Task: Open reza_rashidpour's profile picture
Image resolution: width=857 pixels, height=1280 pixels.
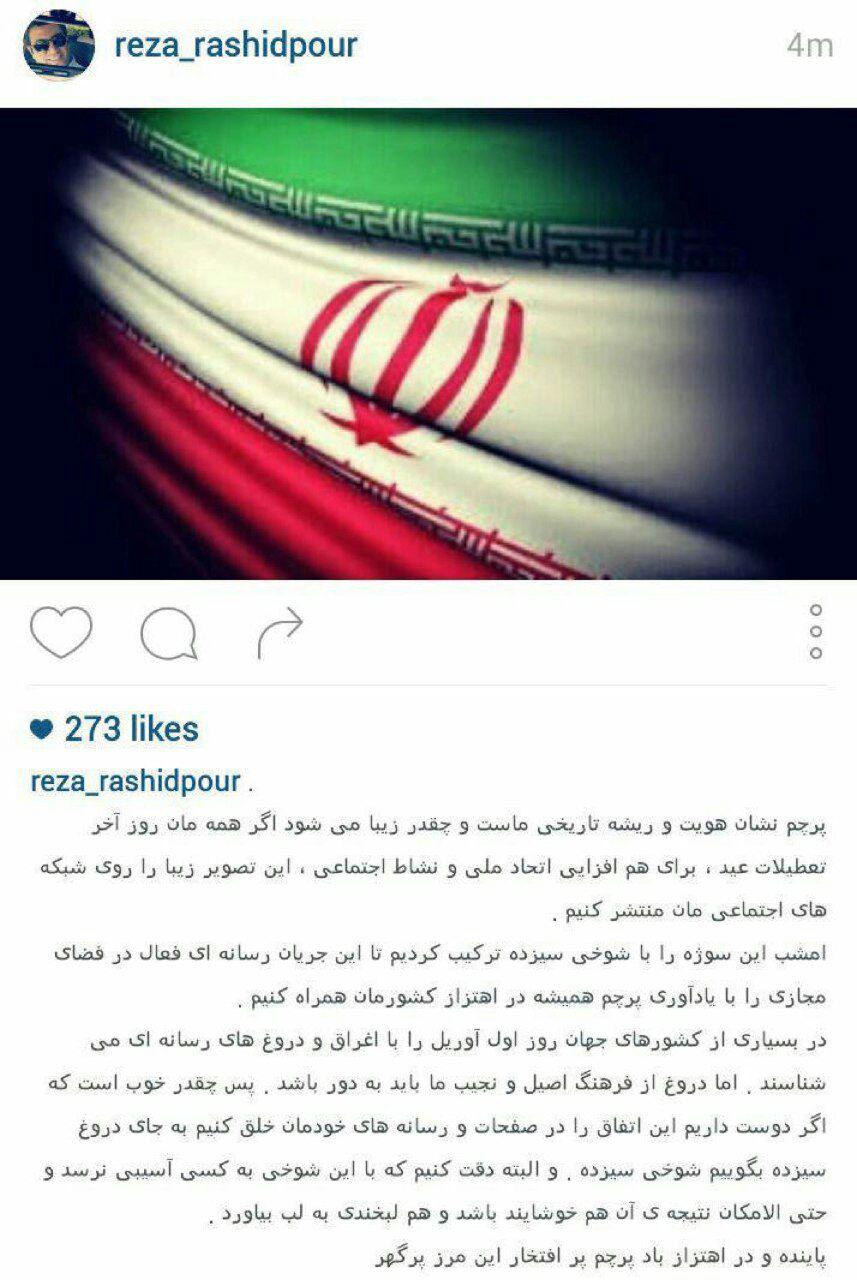Action: coord(58,45)
